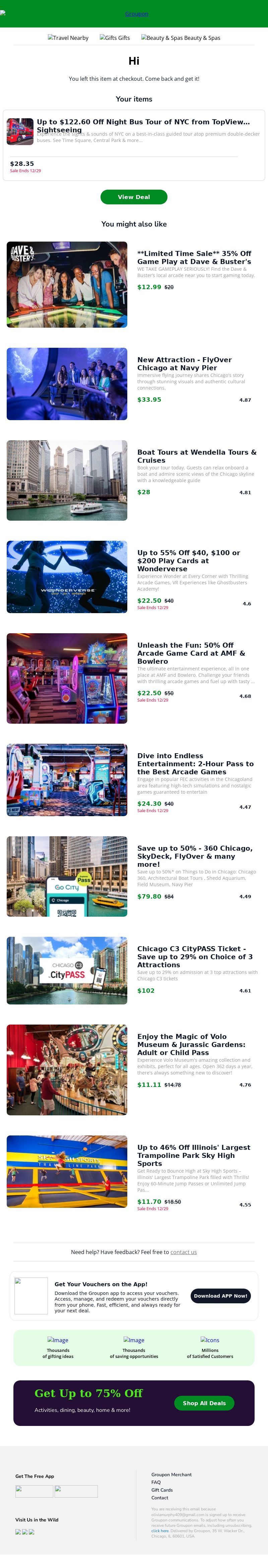Tap the Shop All Deals button

pos(204,1403)
